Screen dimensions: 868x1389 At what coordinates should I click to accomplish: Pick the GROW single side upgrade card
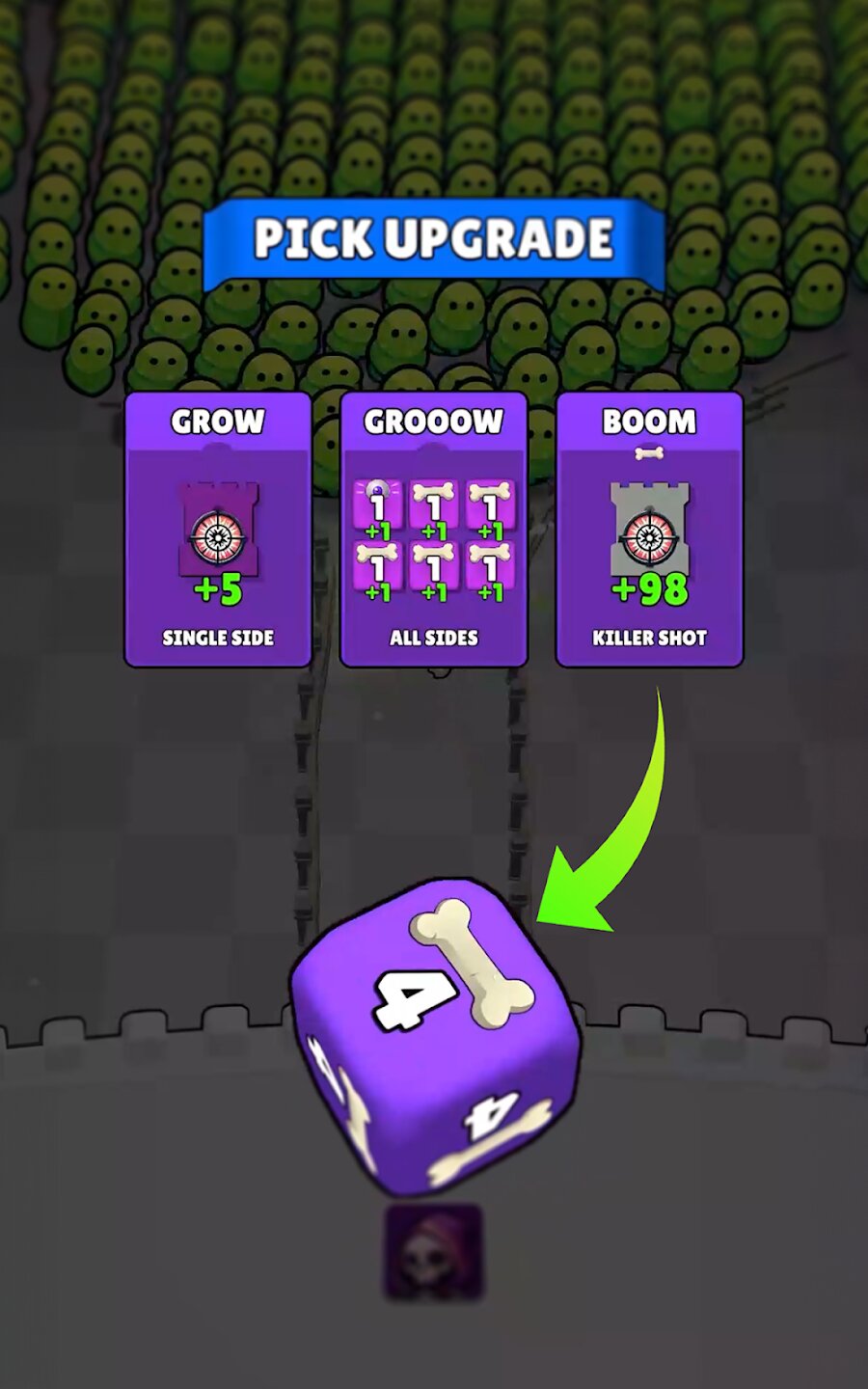pyautogui.click(x=218, y=530)
